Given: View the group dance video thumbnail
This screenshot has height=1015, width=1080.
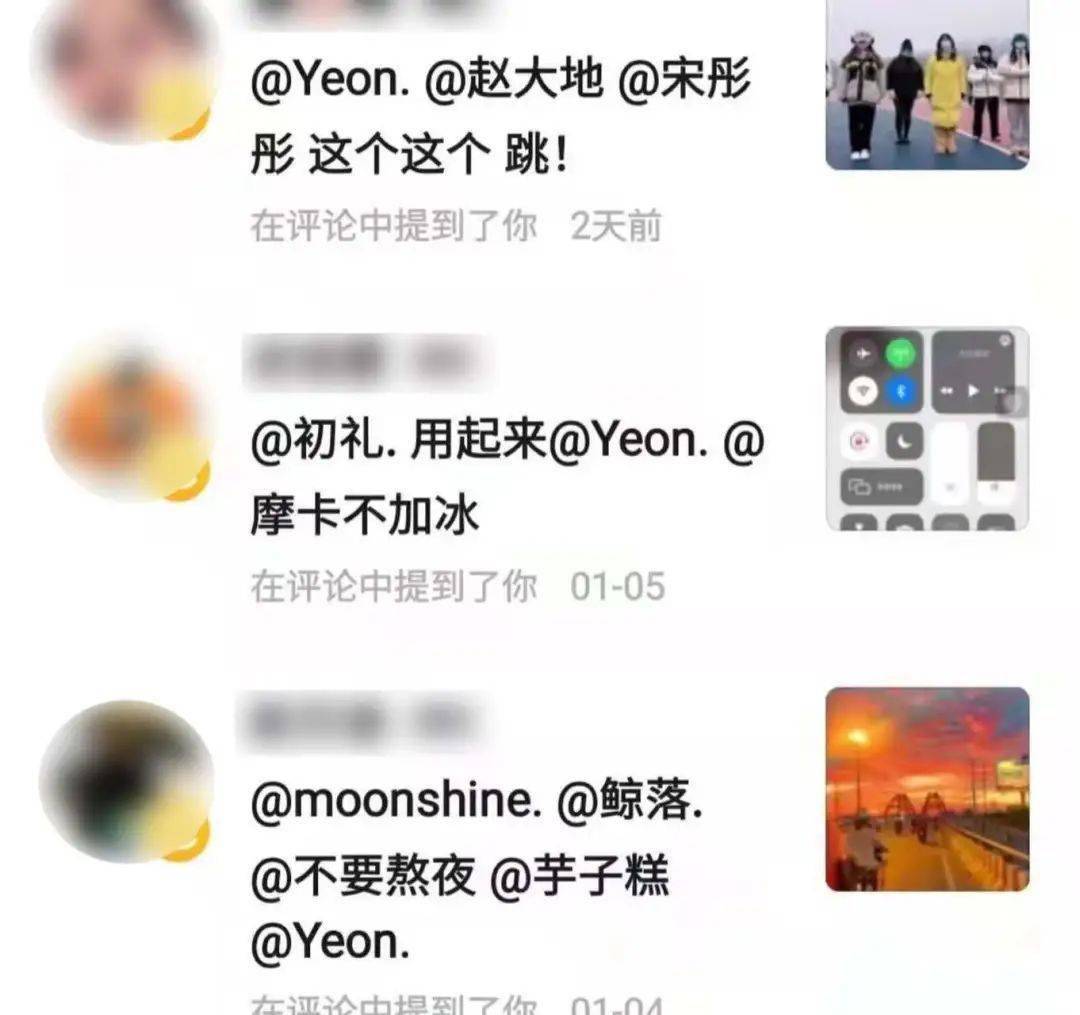Looking at the screenshot, I should click(927, 85).
